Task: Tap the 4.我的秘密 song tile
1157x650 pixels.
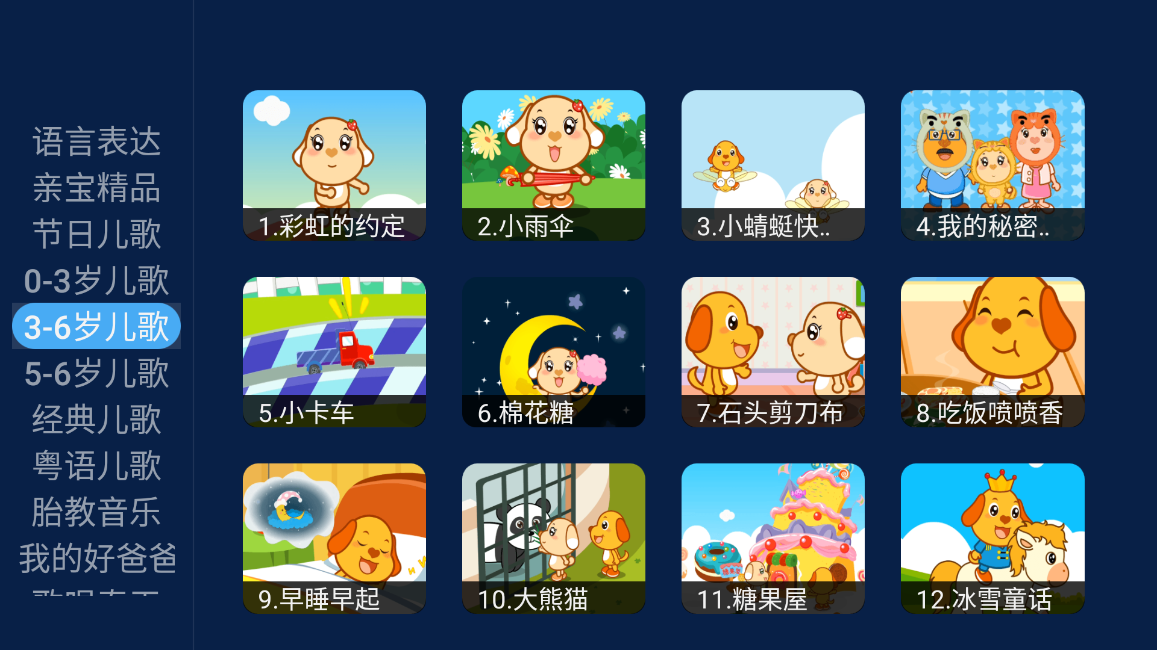Action: [x=992, y=165]
